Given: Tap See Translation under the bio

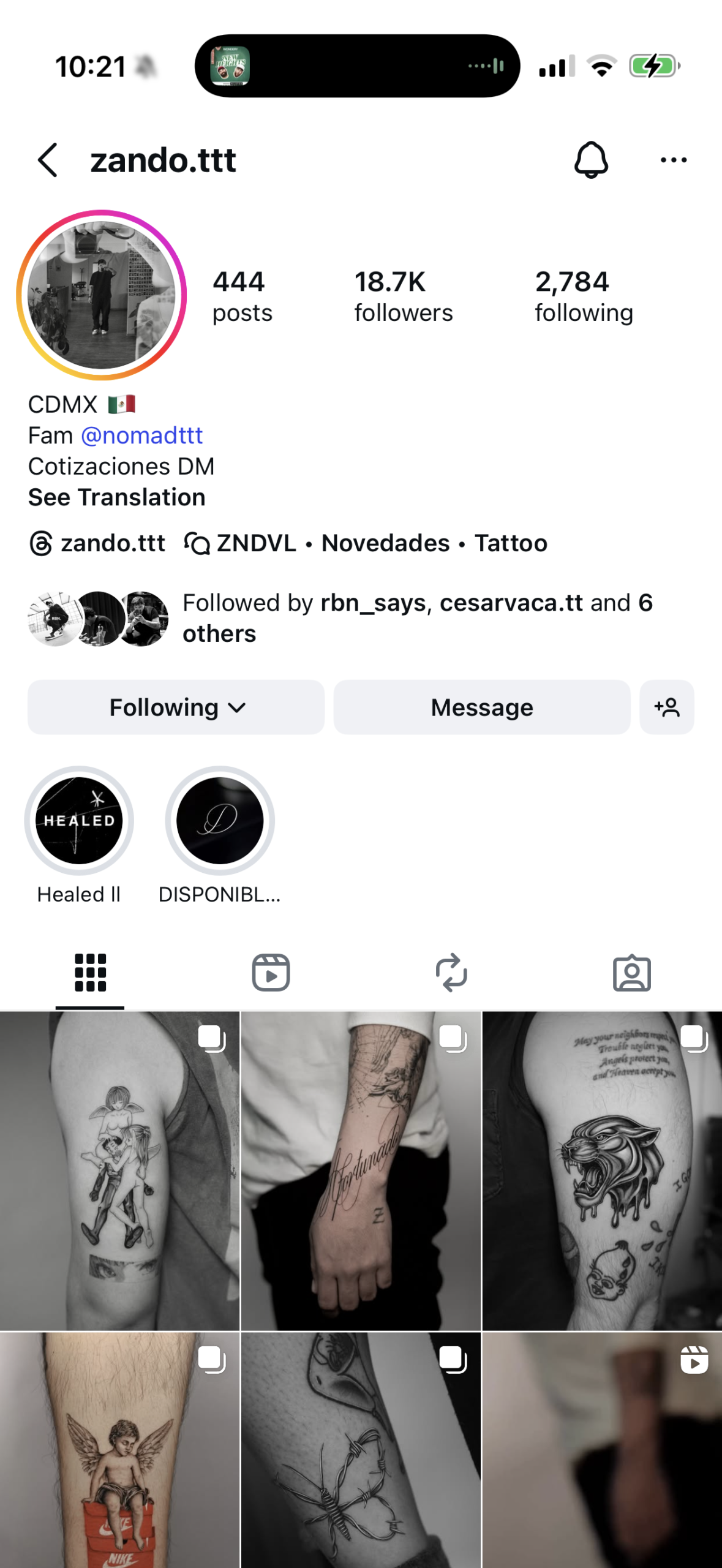Looking at the screenshot, I should 117,497.
